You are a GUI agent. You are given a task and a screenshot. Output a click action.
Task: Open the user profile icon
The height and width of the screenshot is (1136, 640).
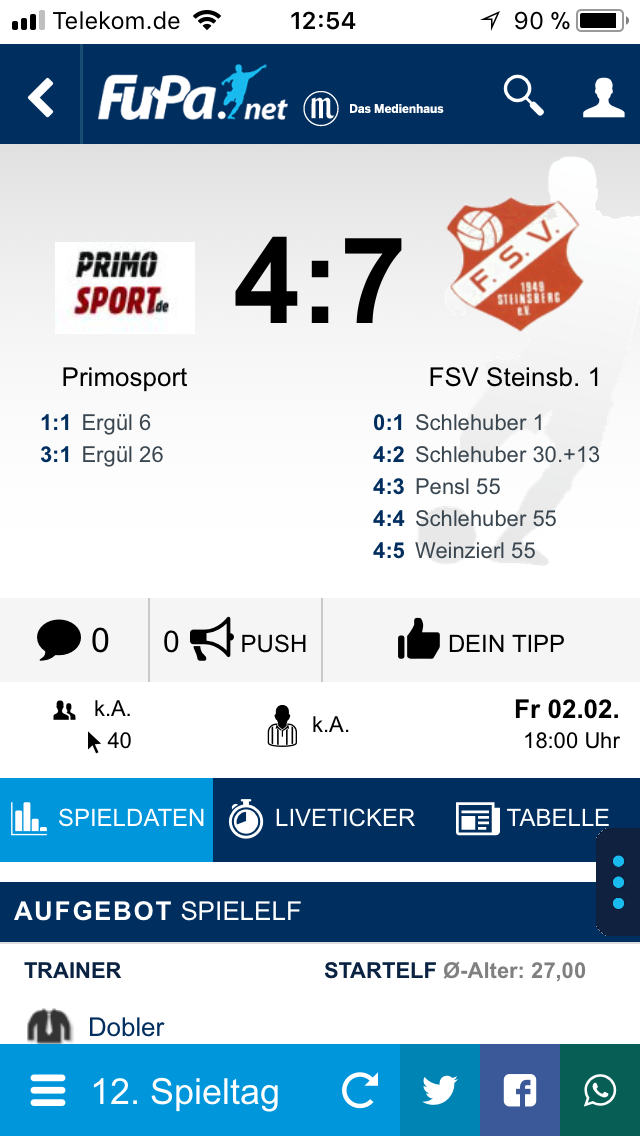pos(604,96)
